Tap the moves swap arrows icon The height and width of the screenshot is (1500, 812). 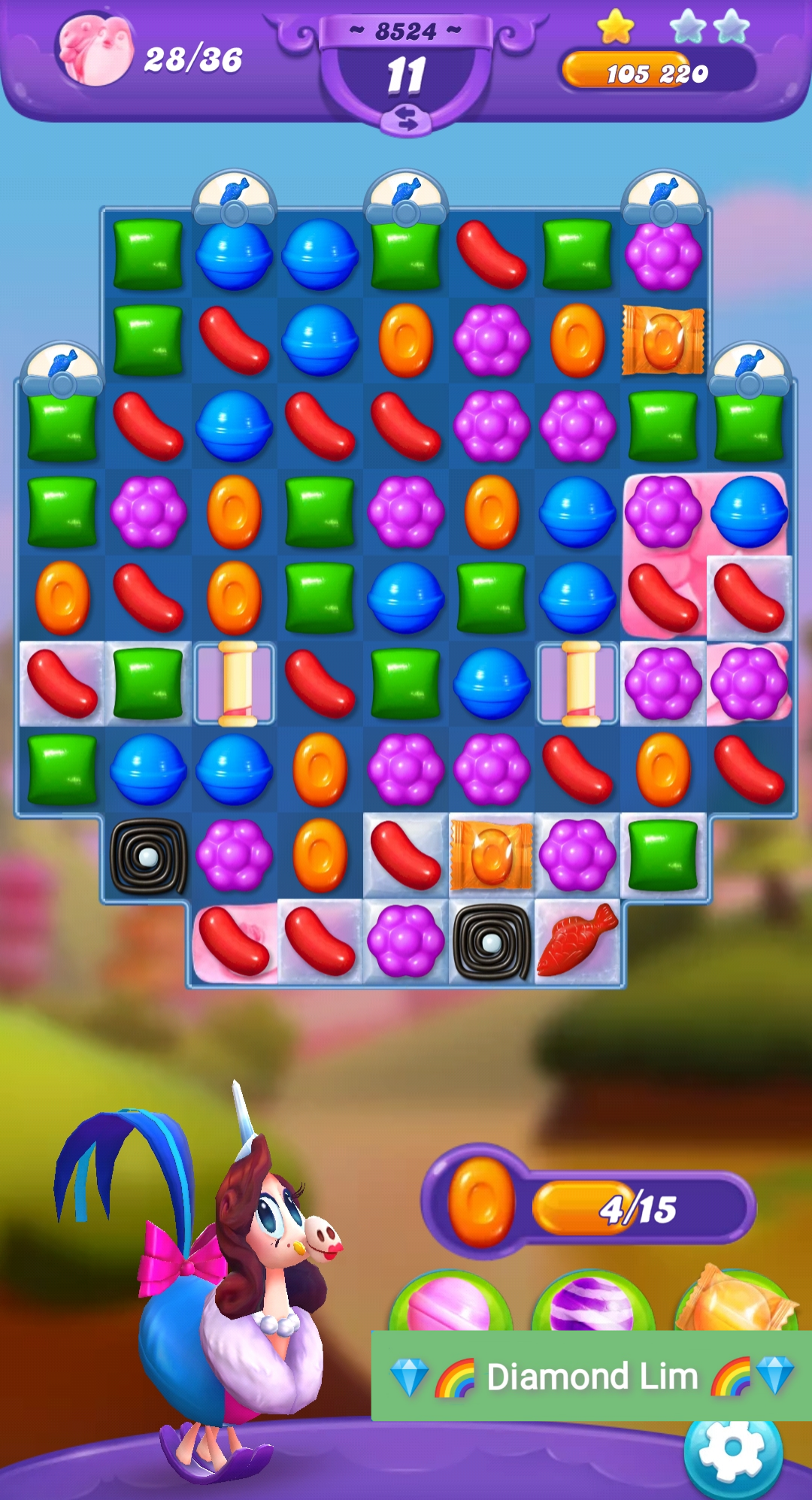pos(406,119)
